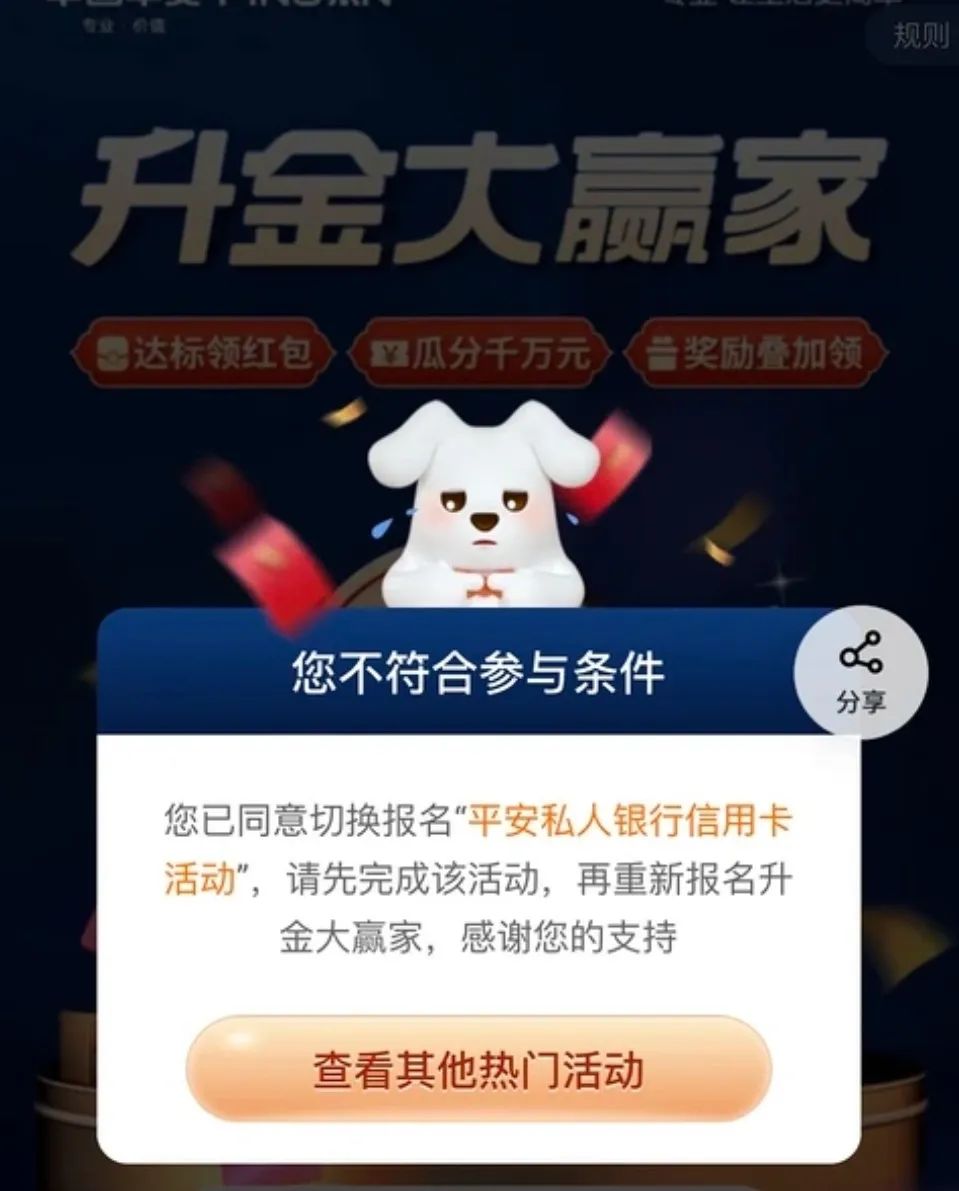Share this activity via 分享 button

point(861,674)
